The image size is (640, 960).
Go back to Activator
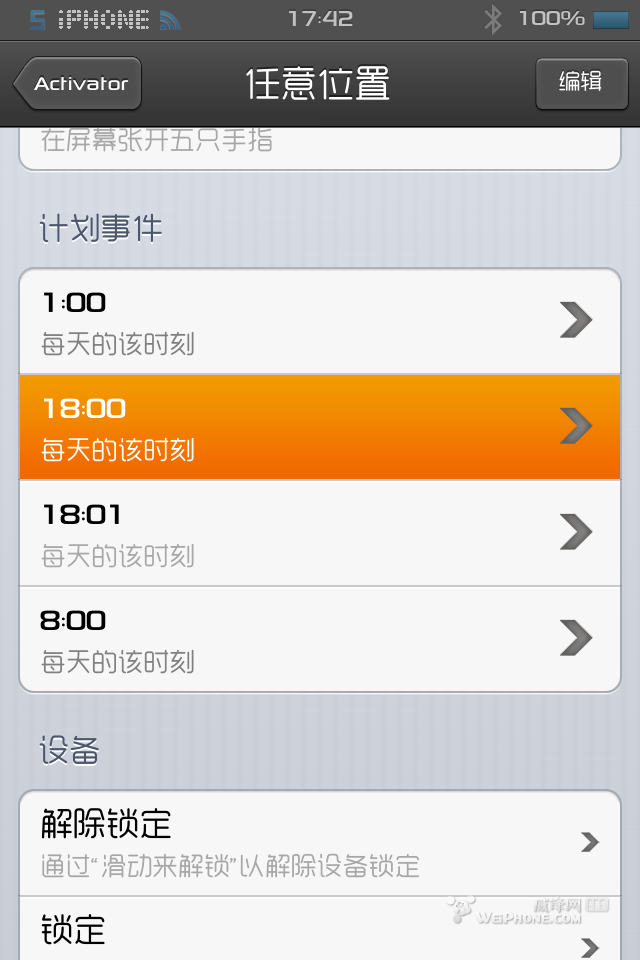pyautogui.click(x=80, y=83)
